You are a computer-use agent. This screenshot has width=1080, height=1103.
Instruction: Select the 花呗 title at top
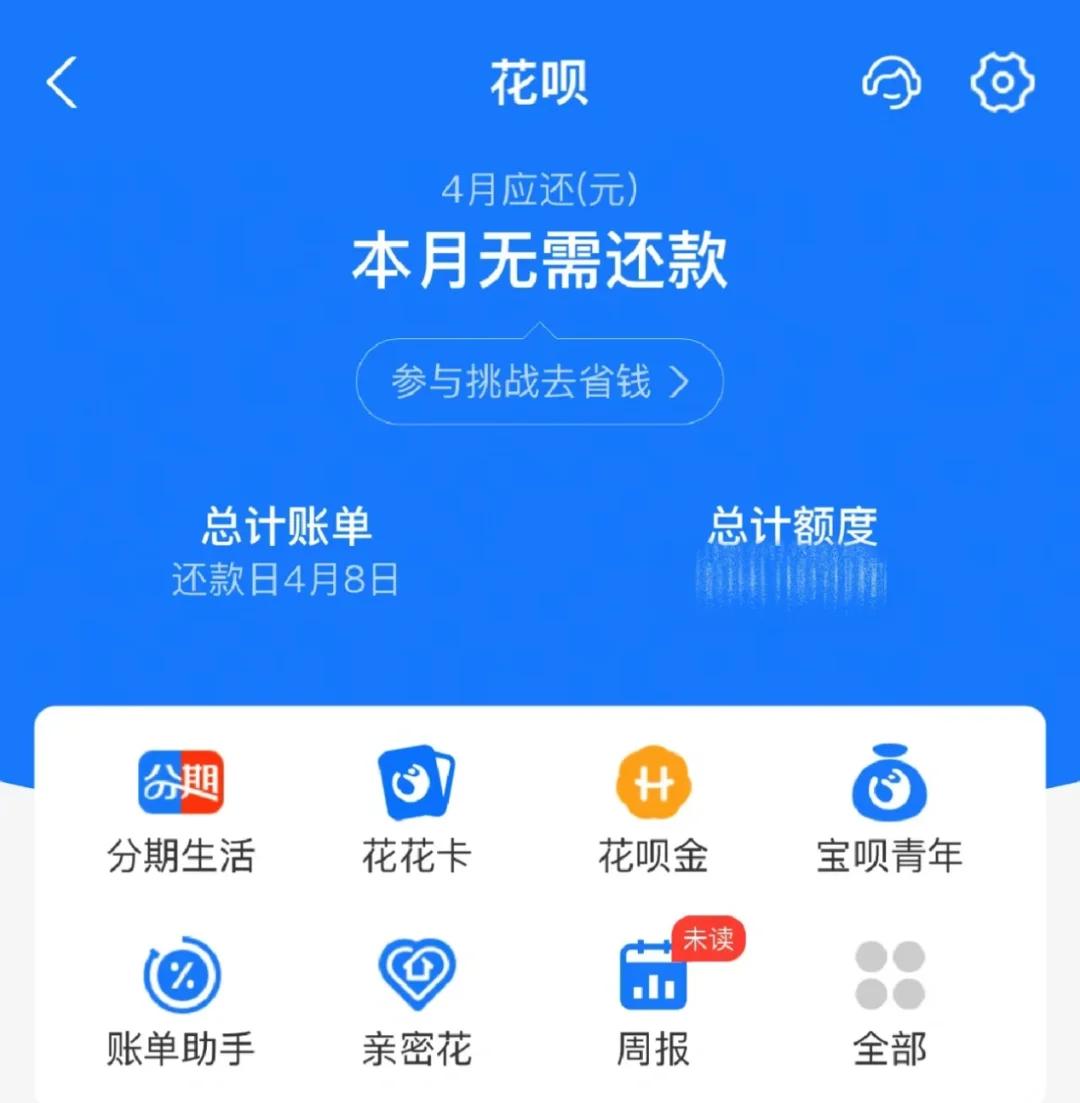click(x=540, y=82)
